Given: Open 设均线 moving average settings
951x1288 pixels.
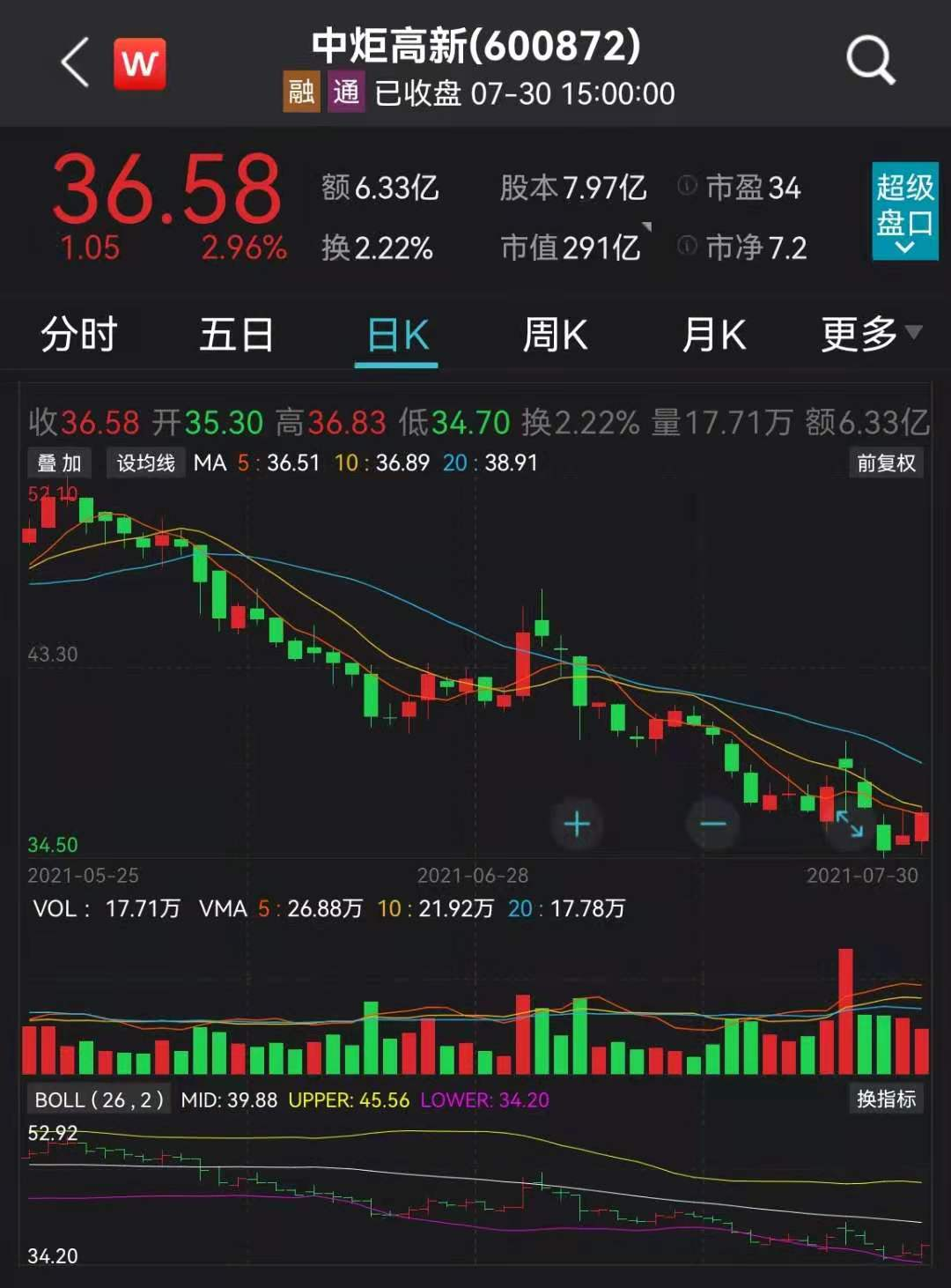Looking at the screenshot, I should pos(145,463).
